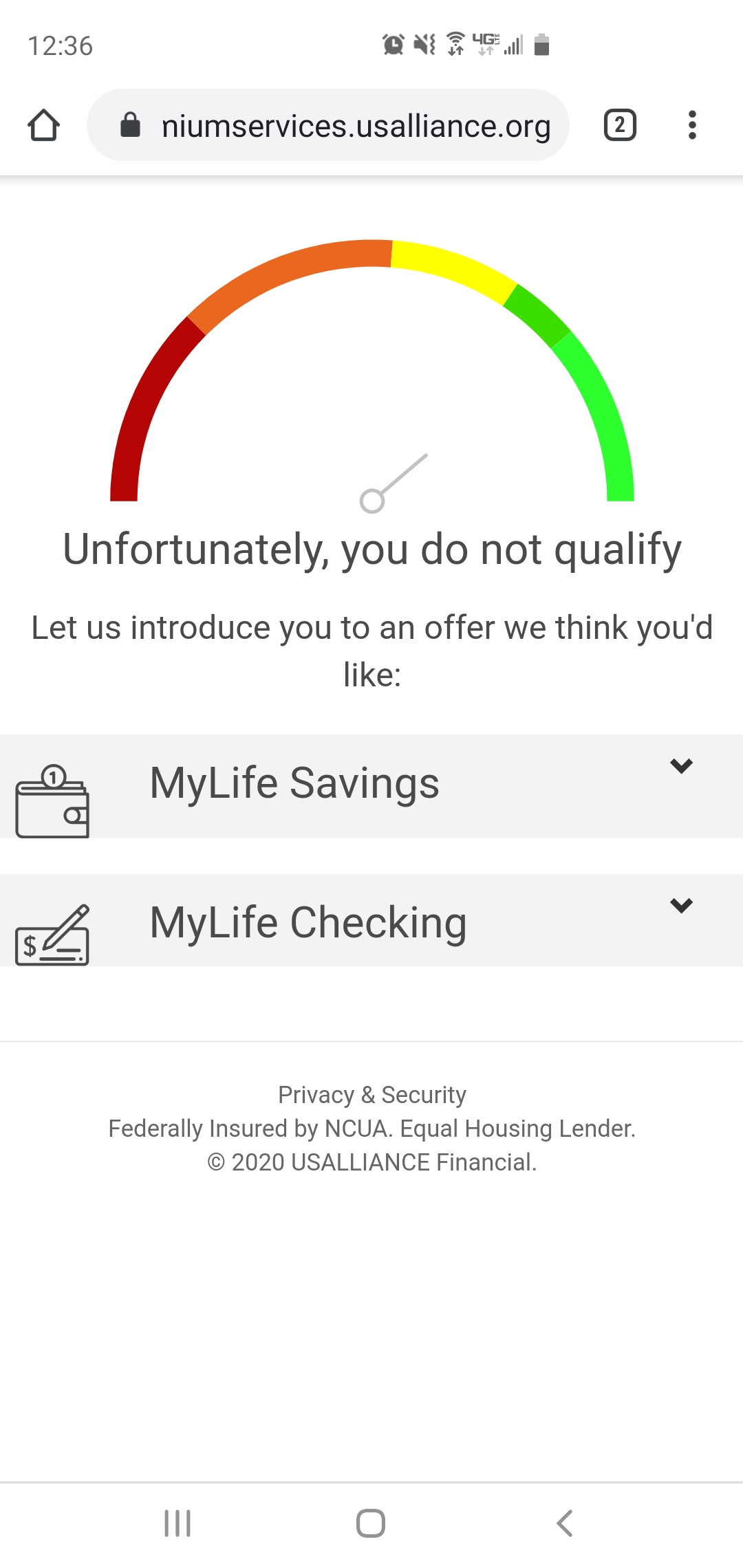The height and width of the screenshot is (1568, 743).
Task: Open recent apps from the navigation bar
Action: (x=177, y=1523)
